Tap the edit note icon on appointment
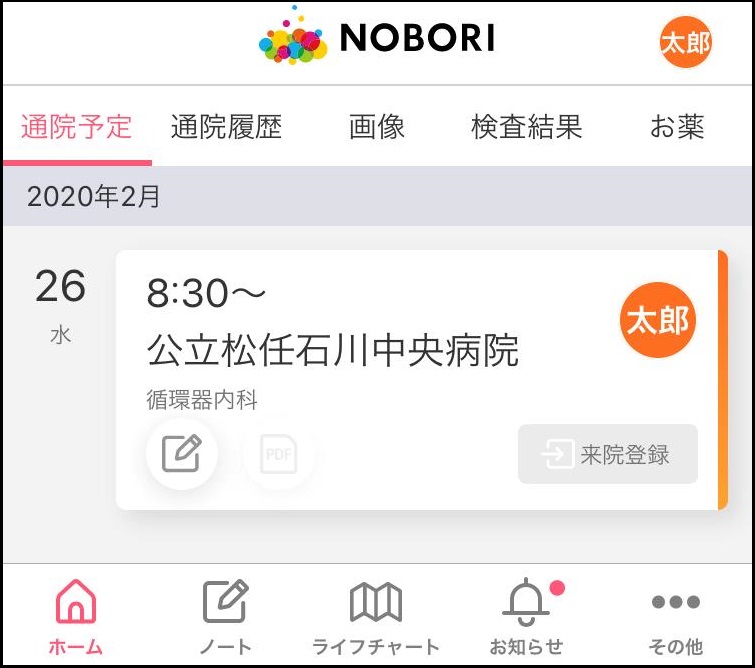 (181, 454)
